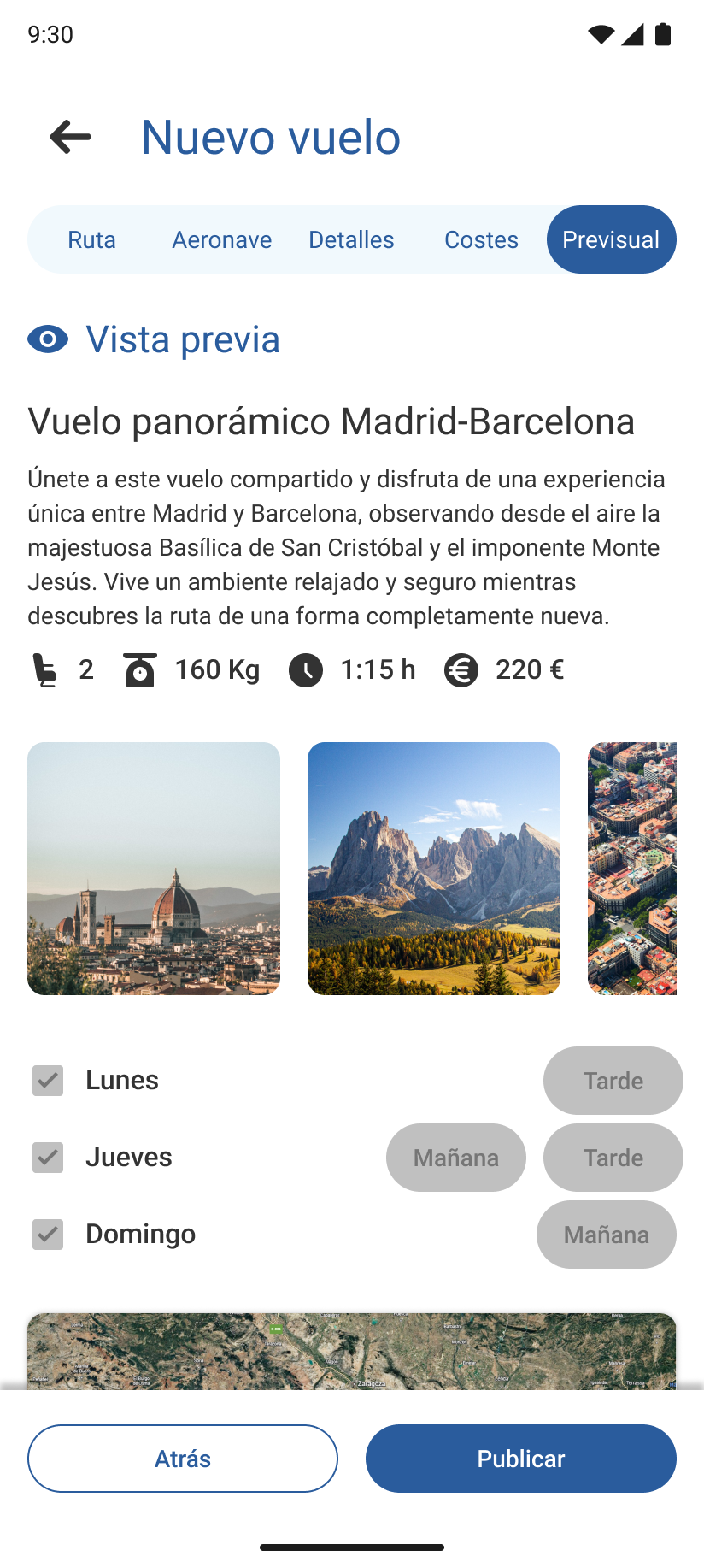704x1568 pixels.
Task: Toggle the Domingo checkbox
Action: 48,1235
